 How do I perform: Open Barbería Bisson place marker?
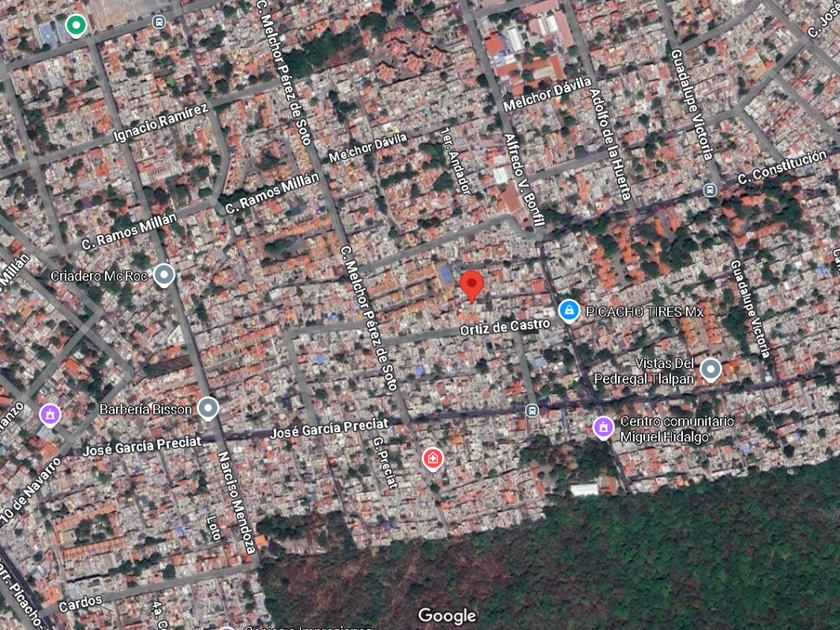tap(208, 409)
